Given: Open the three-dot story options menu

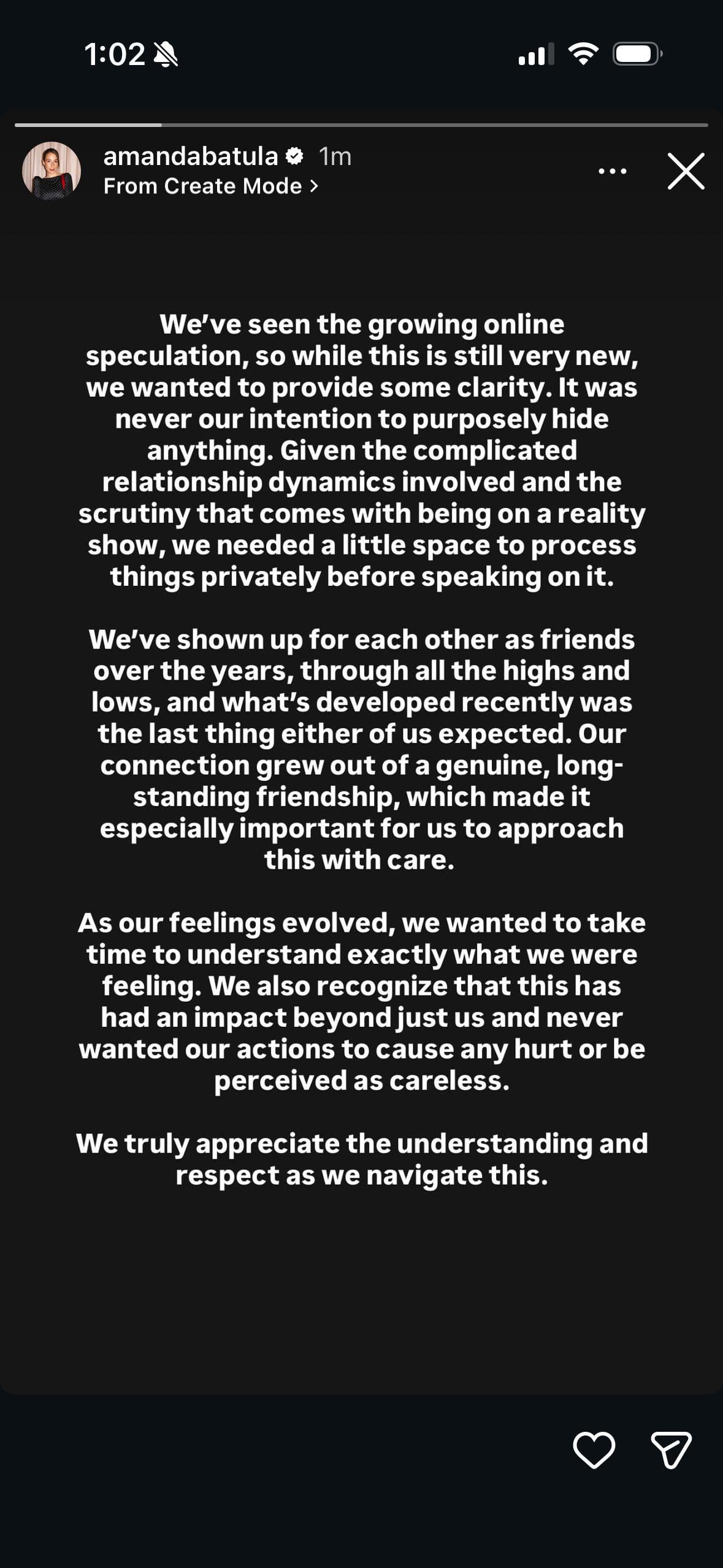Looking at the screenshot, I should coord(612,171).
